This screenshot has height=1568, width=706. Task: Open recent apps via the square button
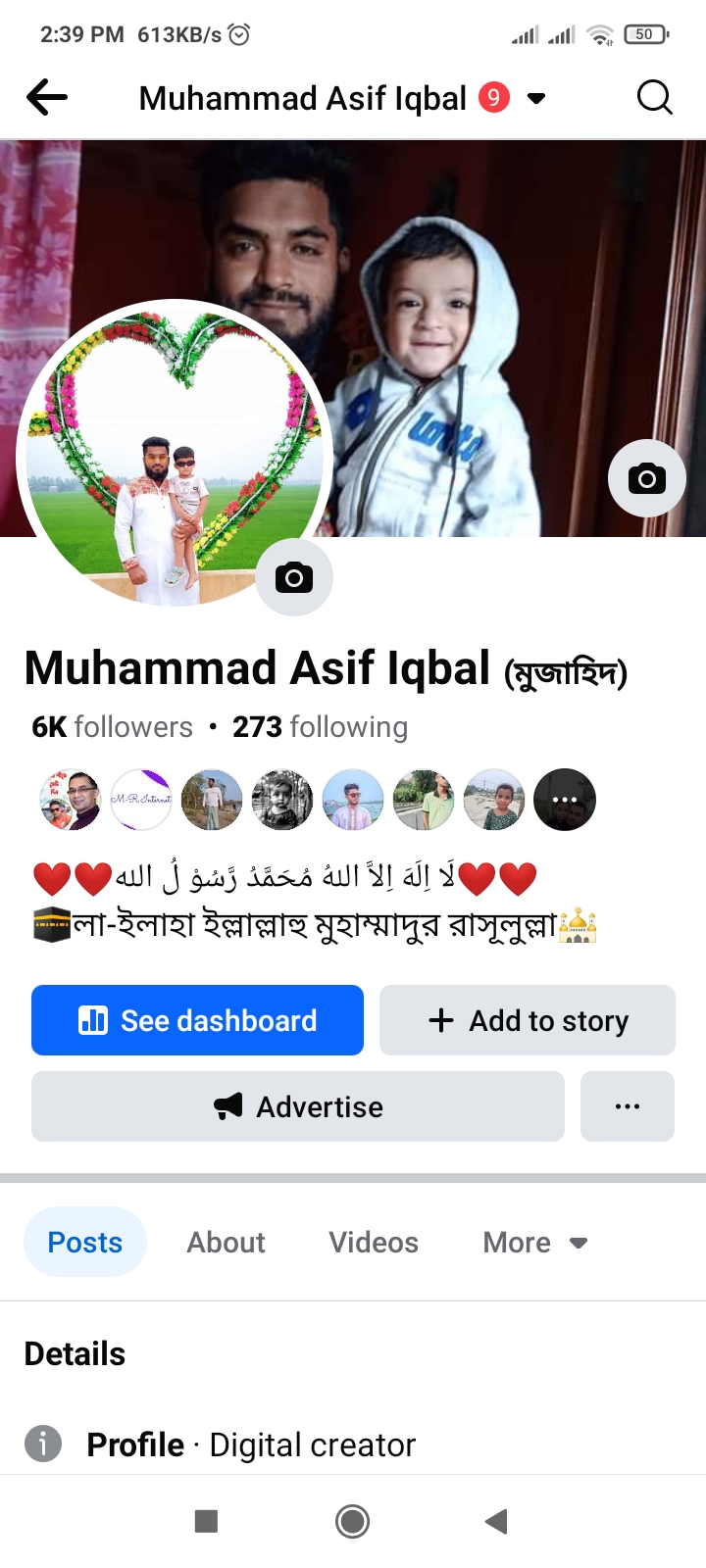click(206, 1521)
